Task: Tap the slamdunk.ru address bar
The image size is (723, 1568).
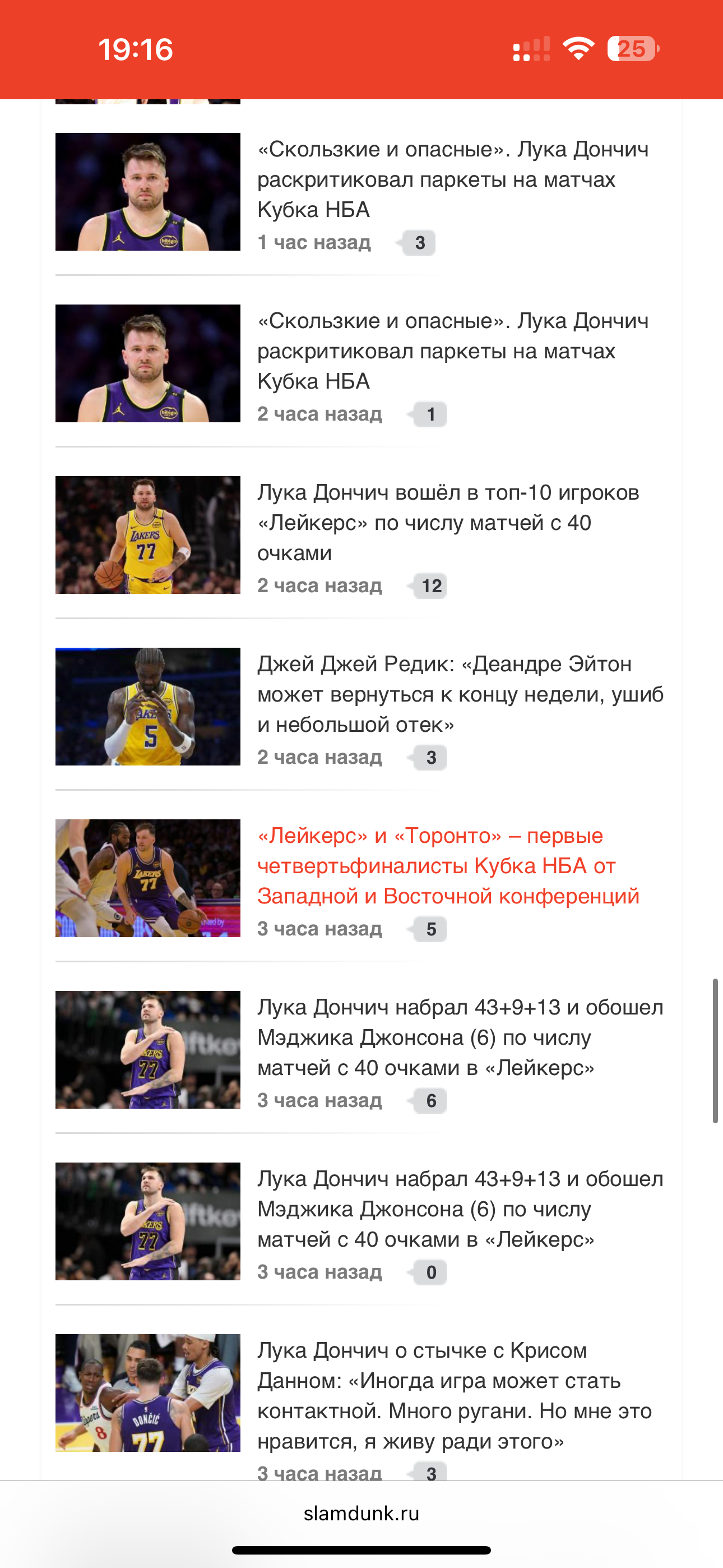Action: [x=361, y=1513]
